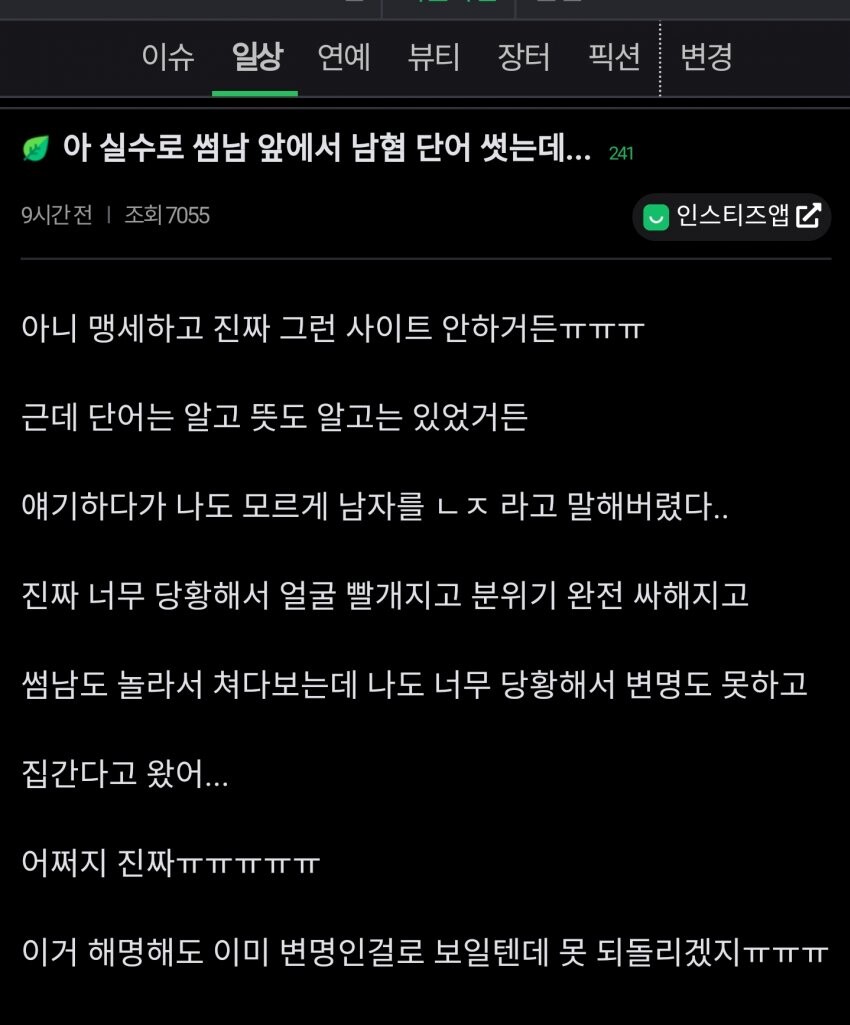
Task: Select the 일상 tab
Action: click(x=256, y=57)
